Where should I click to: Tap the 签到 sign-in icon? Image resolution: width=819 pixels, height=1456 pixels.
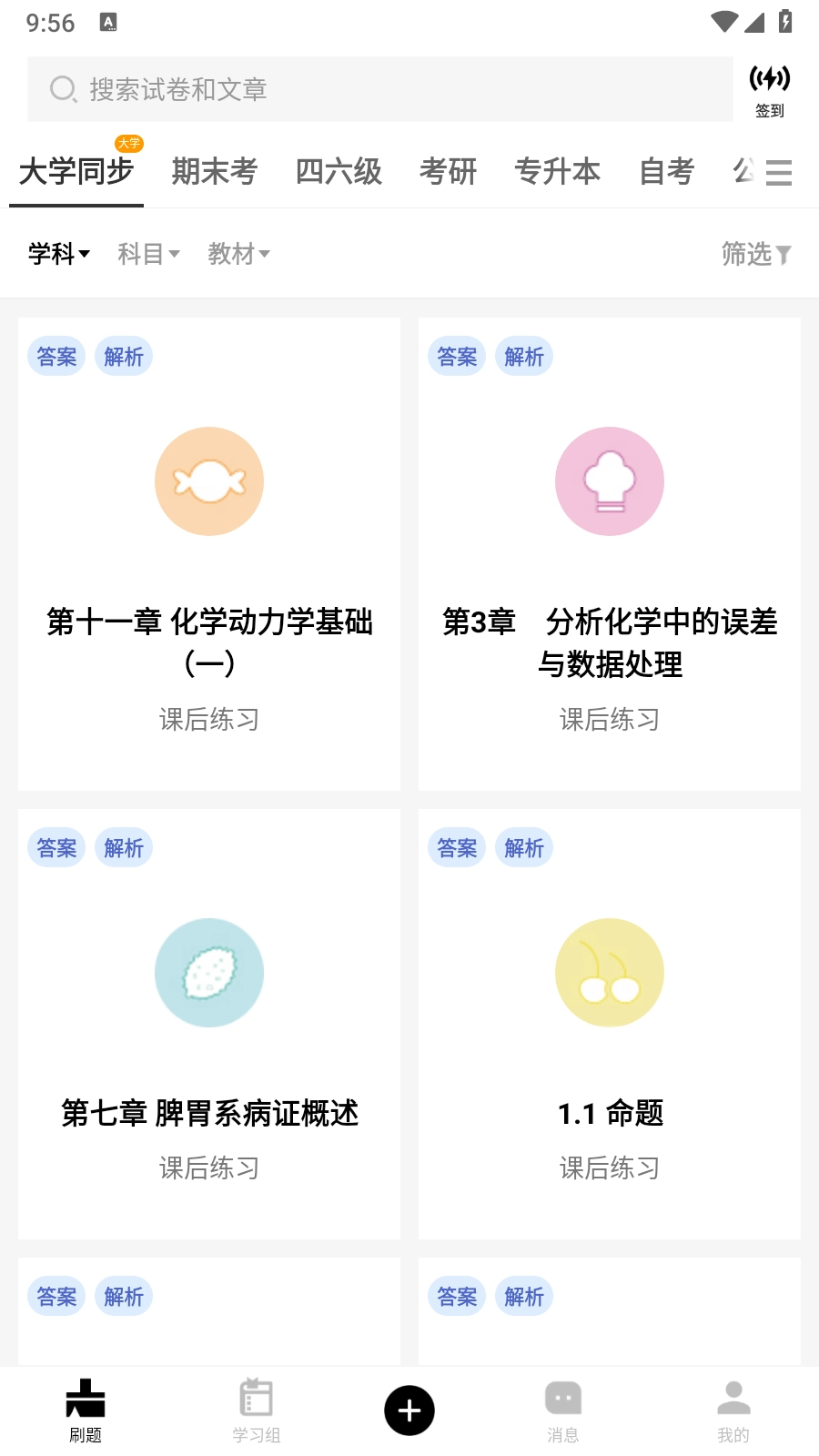click(770, 88)
